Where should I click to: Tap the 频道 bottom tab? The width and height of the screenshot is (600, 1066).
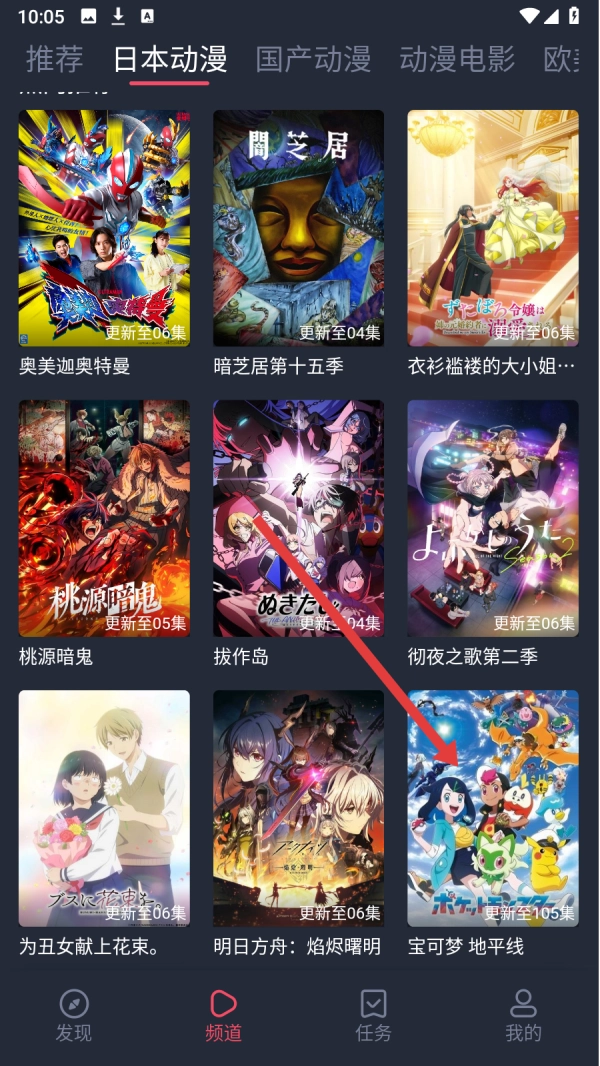click(223, 1016)
